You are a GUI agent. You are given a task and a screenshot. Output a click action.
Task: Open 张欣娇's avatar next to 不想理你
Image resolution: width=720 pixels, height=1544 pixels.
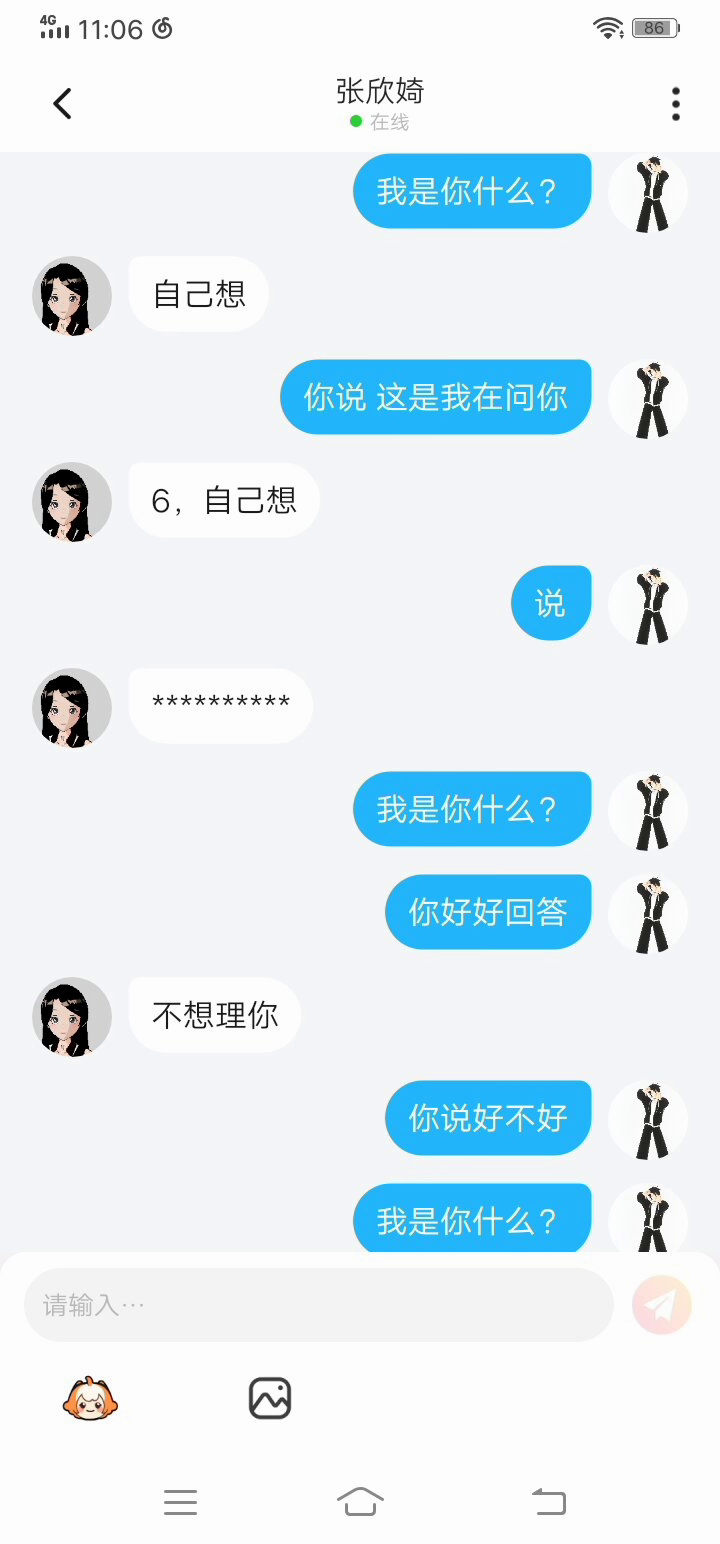pos(72,1016)
